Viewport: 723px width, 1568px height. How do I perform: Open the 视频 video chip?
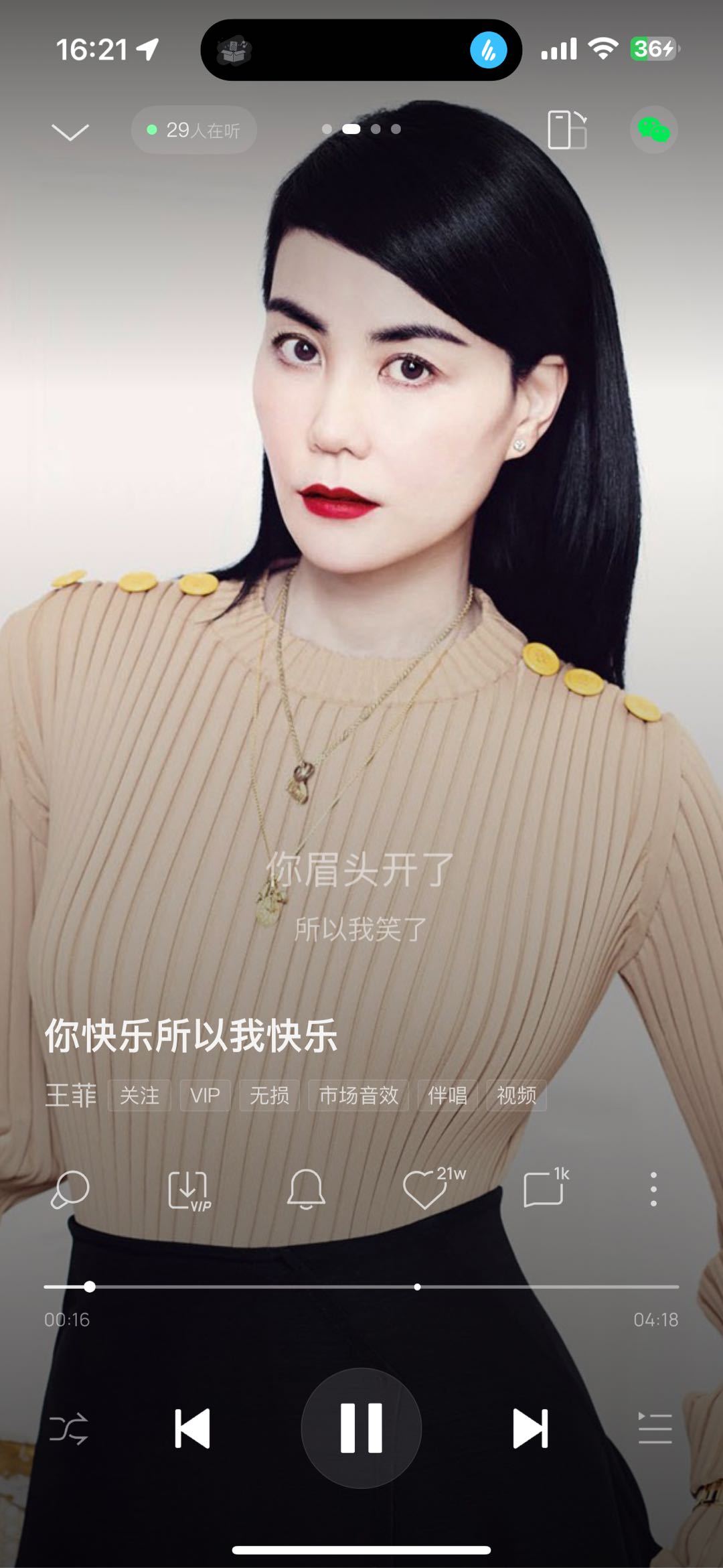[x=516, y=1096]
